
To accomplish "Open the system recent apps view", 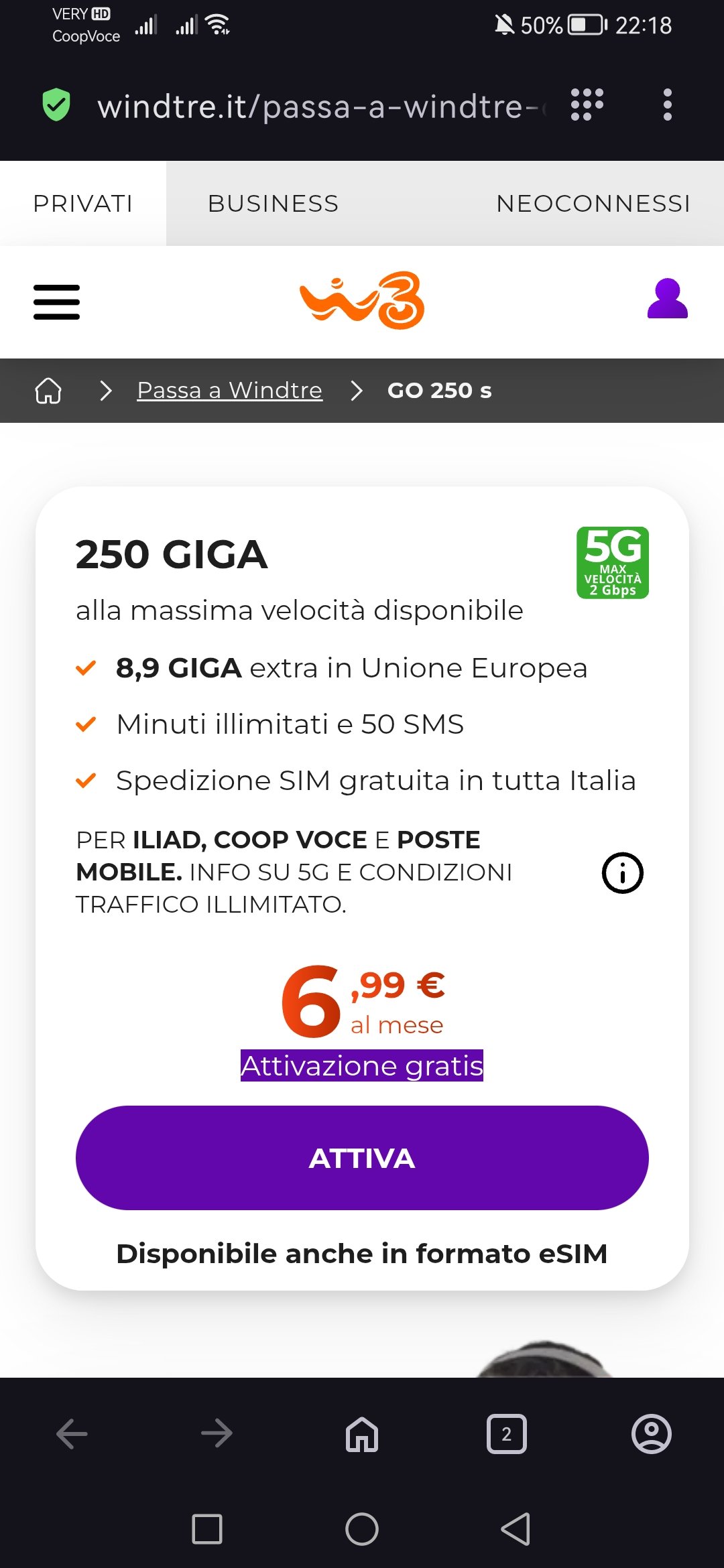I will pyautogui.click(x=207, y=1529).
